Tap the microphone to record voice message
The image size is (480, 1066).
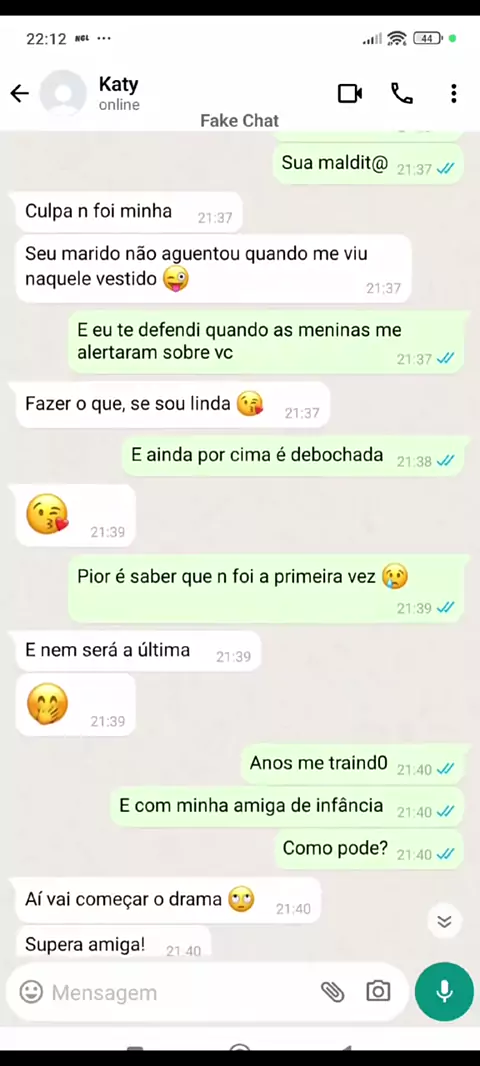pyautogui.click(x=444, y=991)
